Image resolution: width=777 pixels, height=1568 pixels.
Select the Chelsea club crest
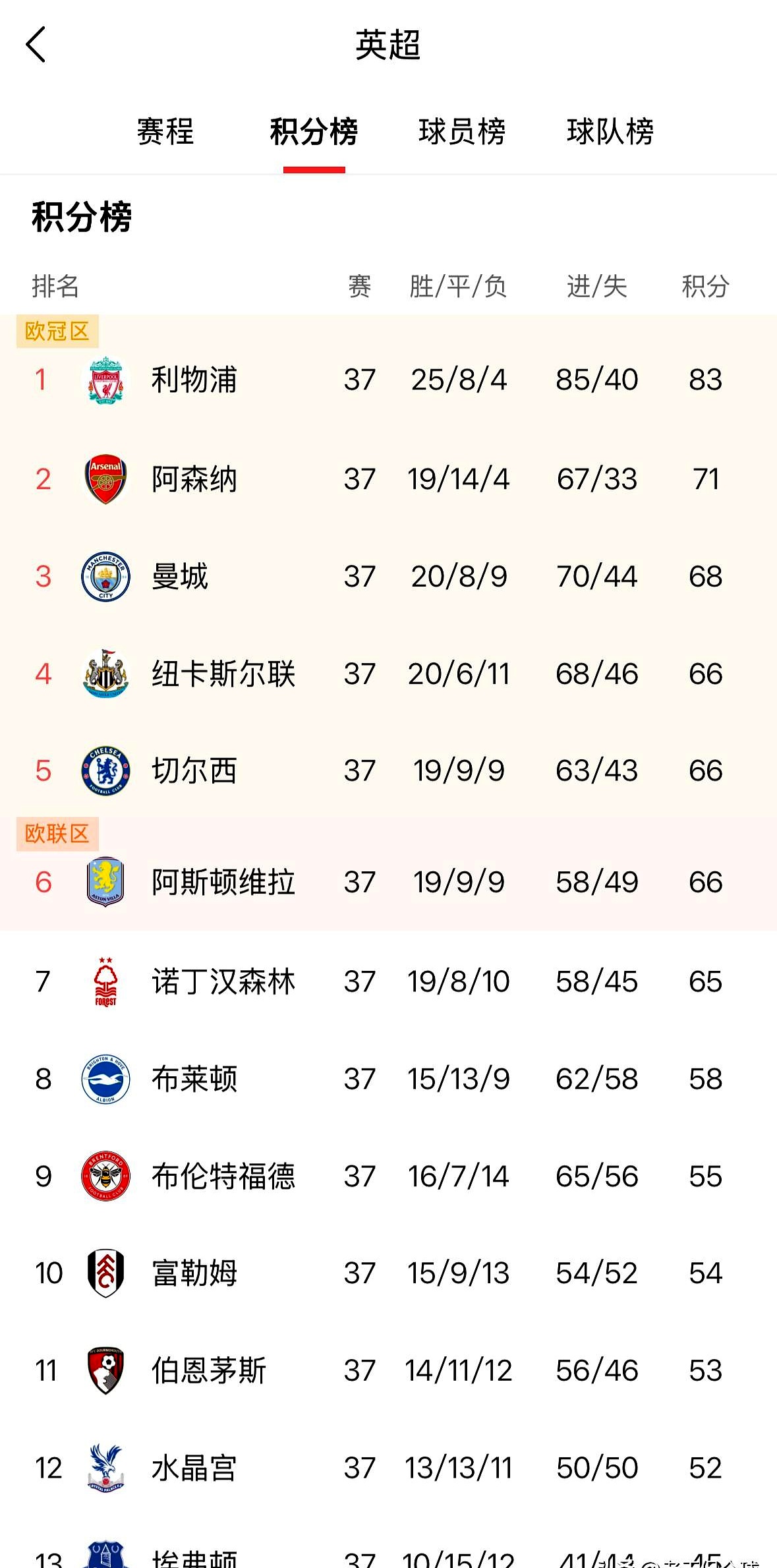tap(105, 770)
